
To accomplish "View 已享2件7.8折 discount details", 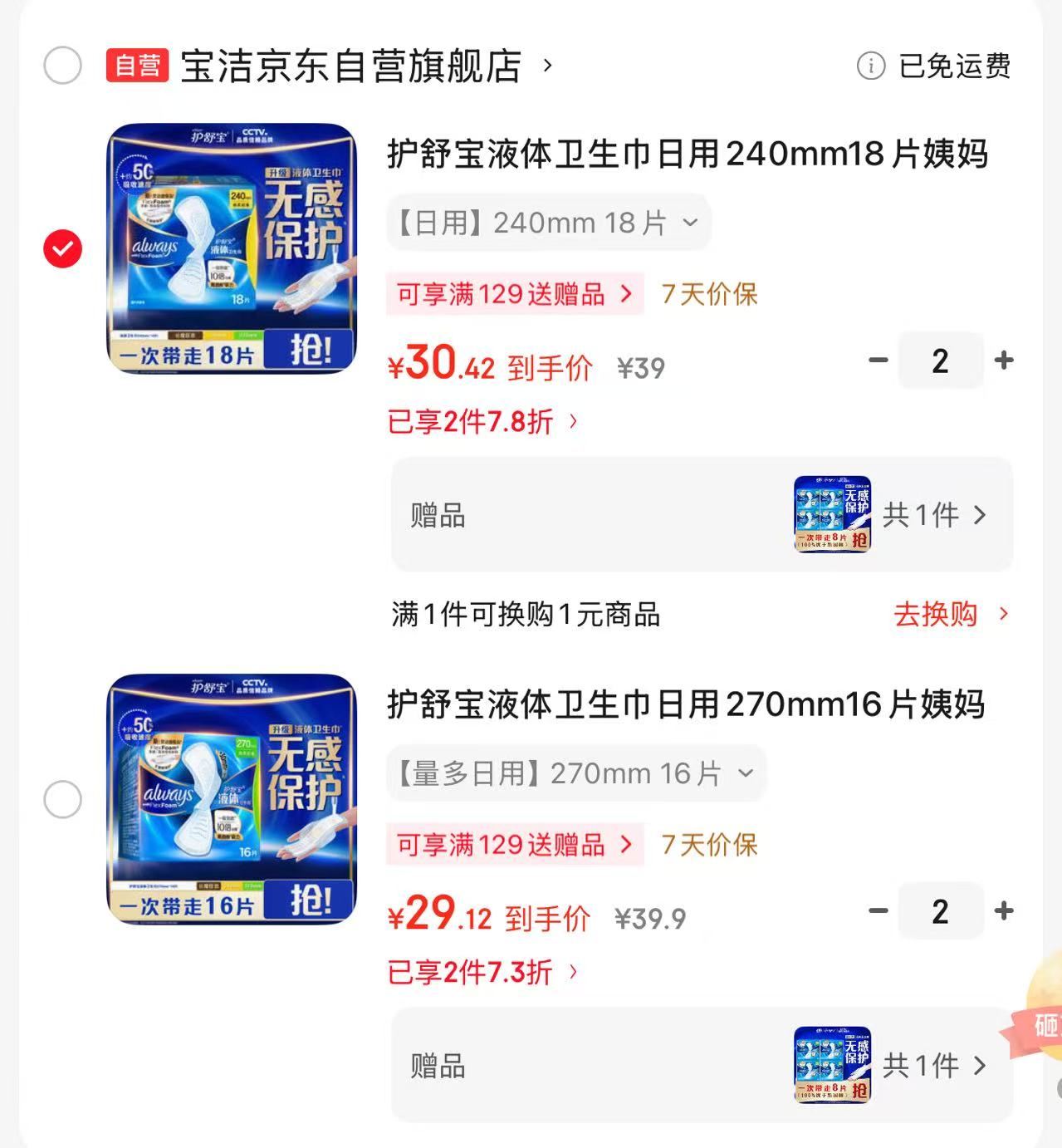I will click(x=482, y=421).
